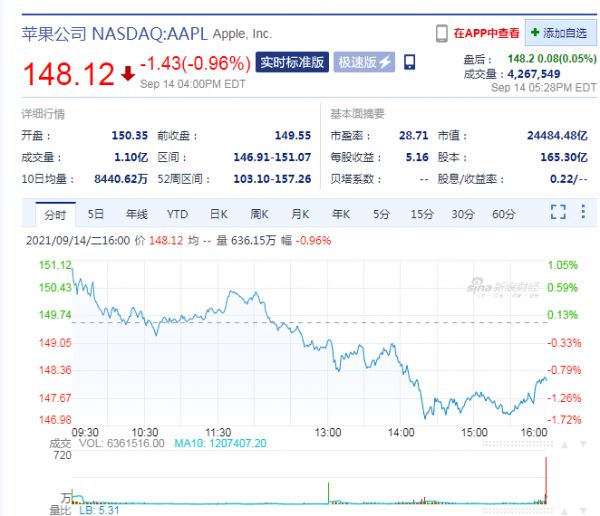The image size is (600, 516).
Task: Show the 60分 minute chart
Action: [x=503, y=213]
